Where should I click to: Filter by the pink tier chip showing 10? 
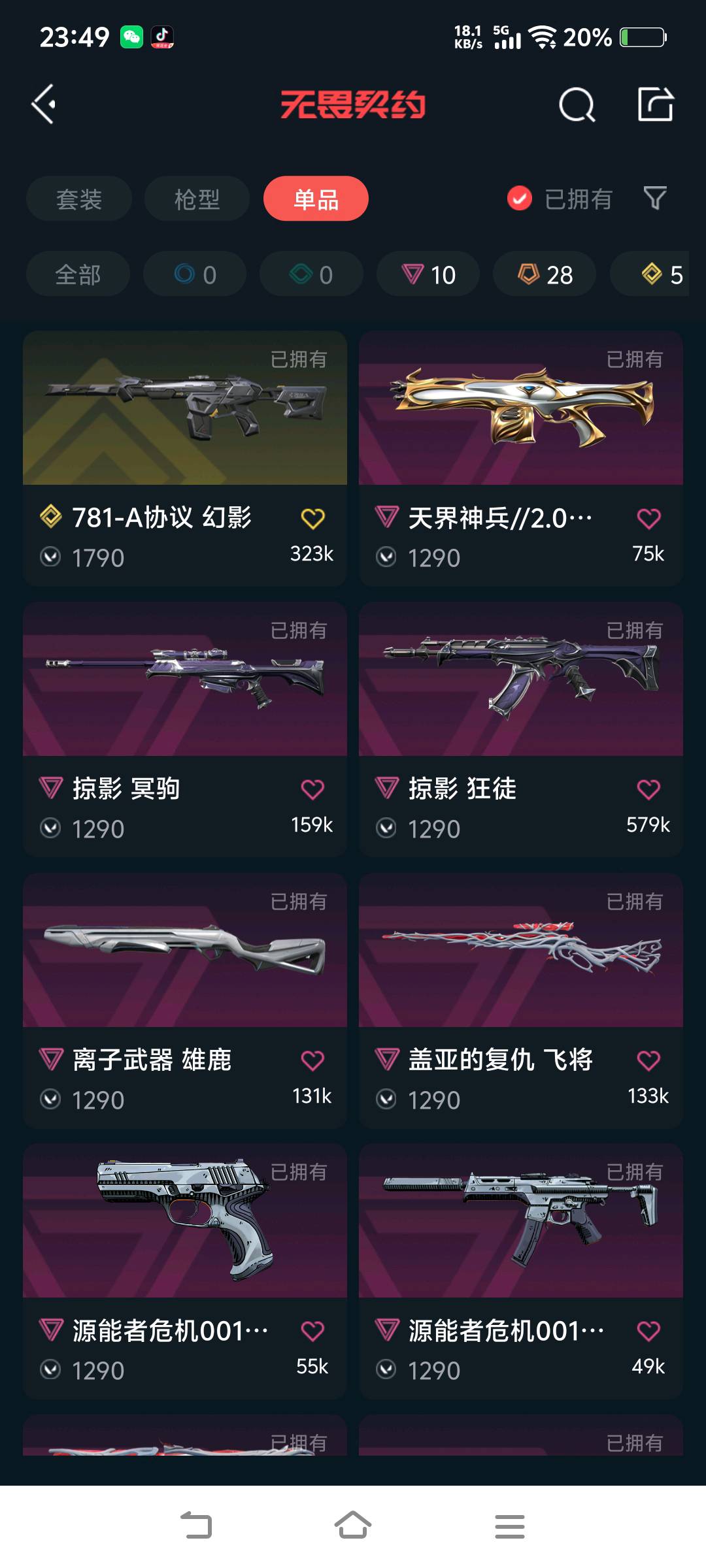click(x=428, y=274)
